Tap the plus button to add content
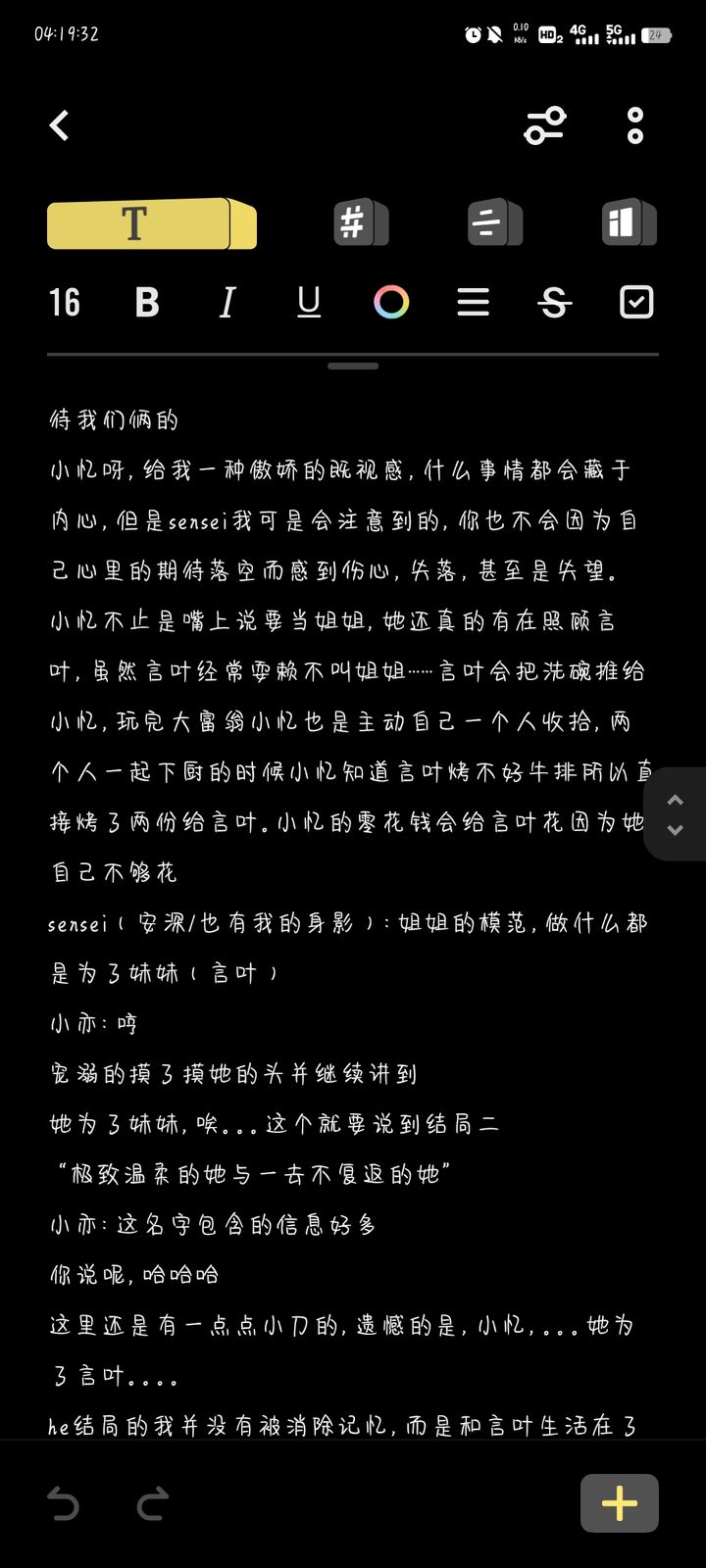 point(619,1502)
